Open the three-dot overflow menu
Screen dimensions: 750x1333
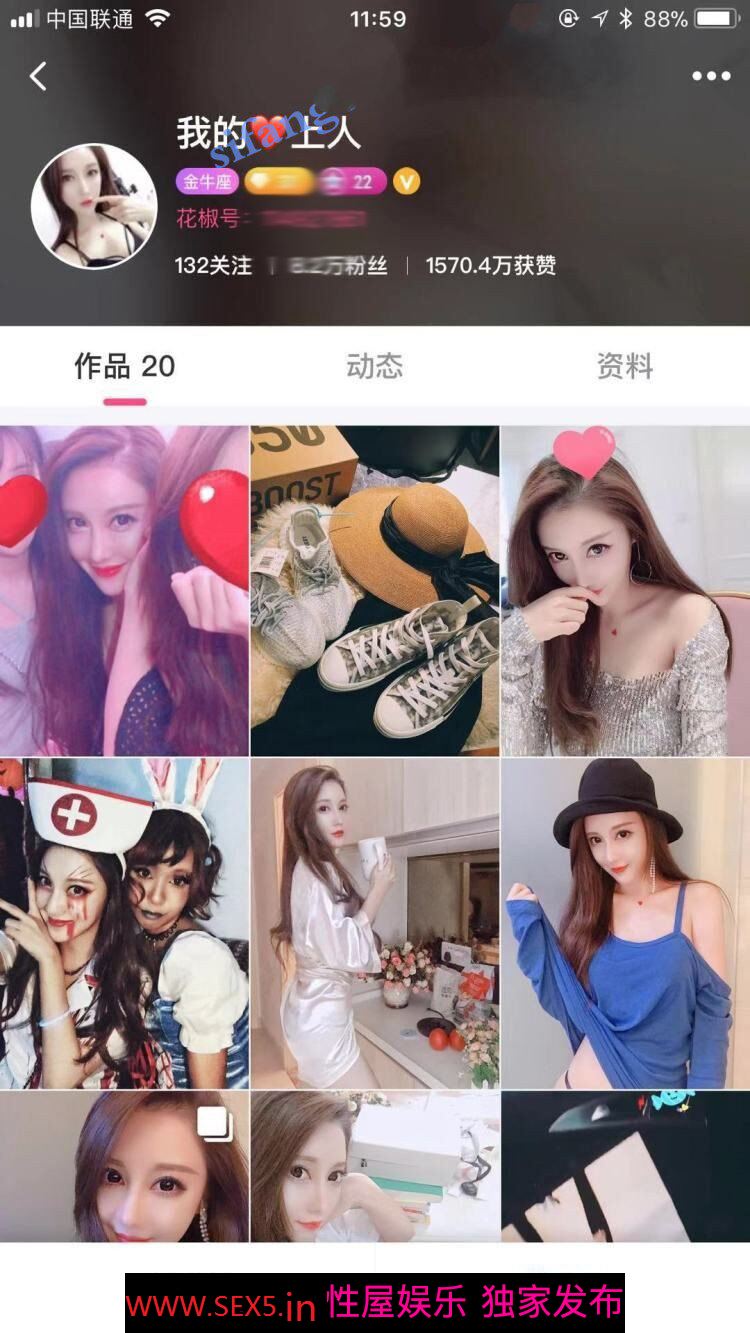(711, 76)
